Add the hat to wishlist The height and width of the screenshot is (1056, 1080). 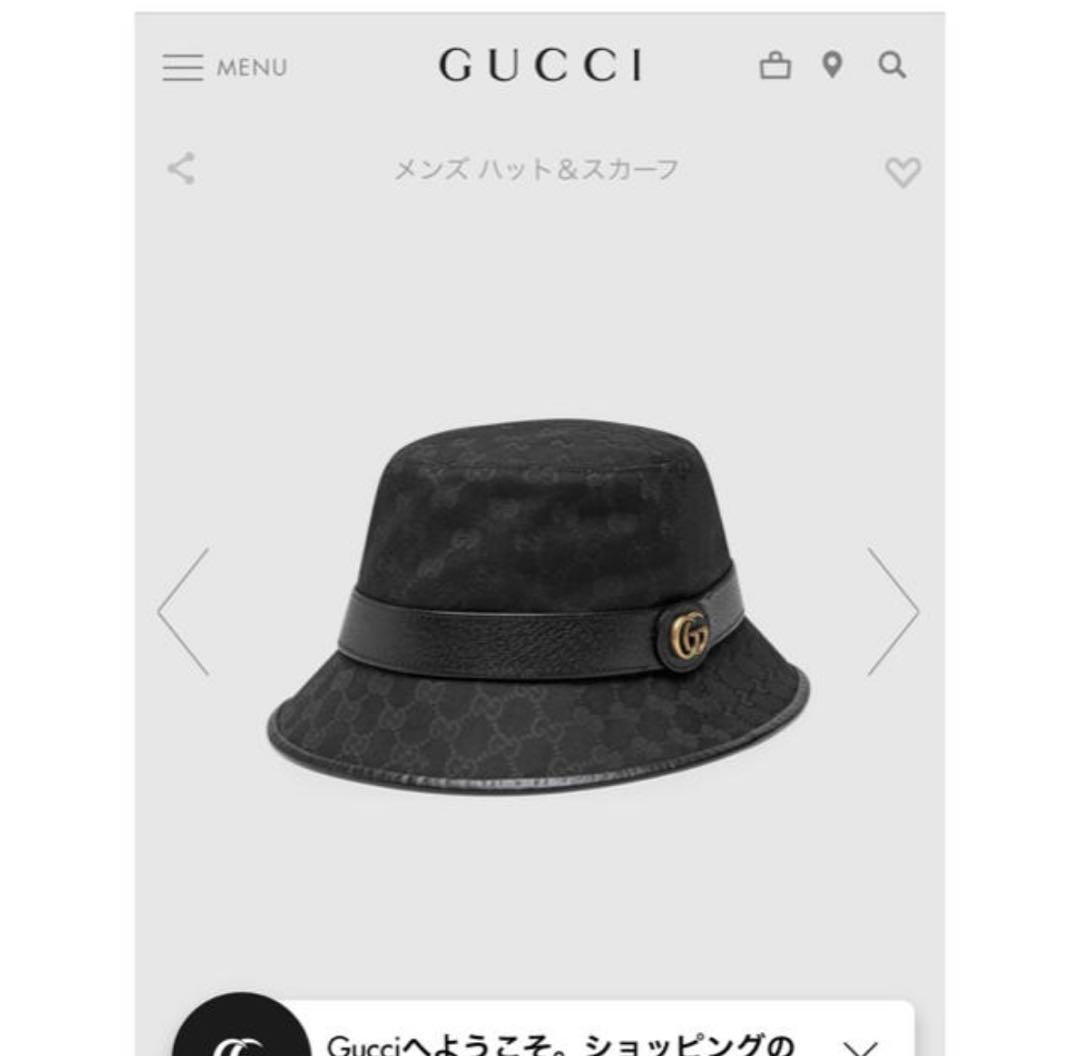[902, 172]
